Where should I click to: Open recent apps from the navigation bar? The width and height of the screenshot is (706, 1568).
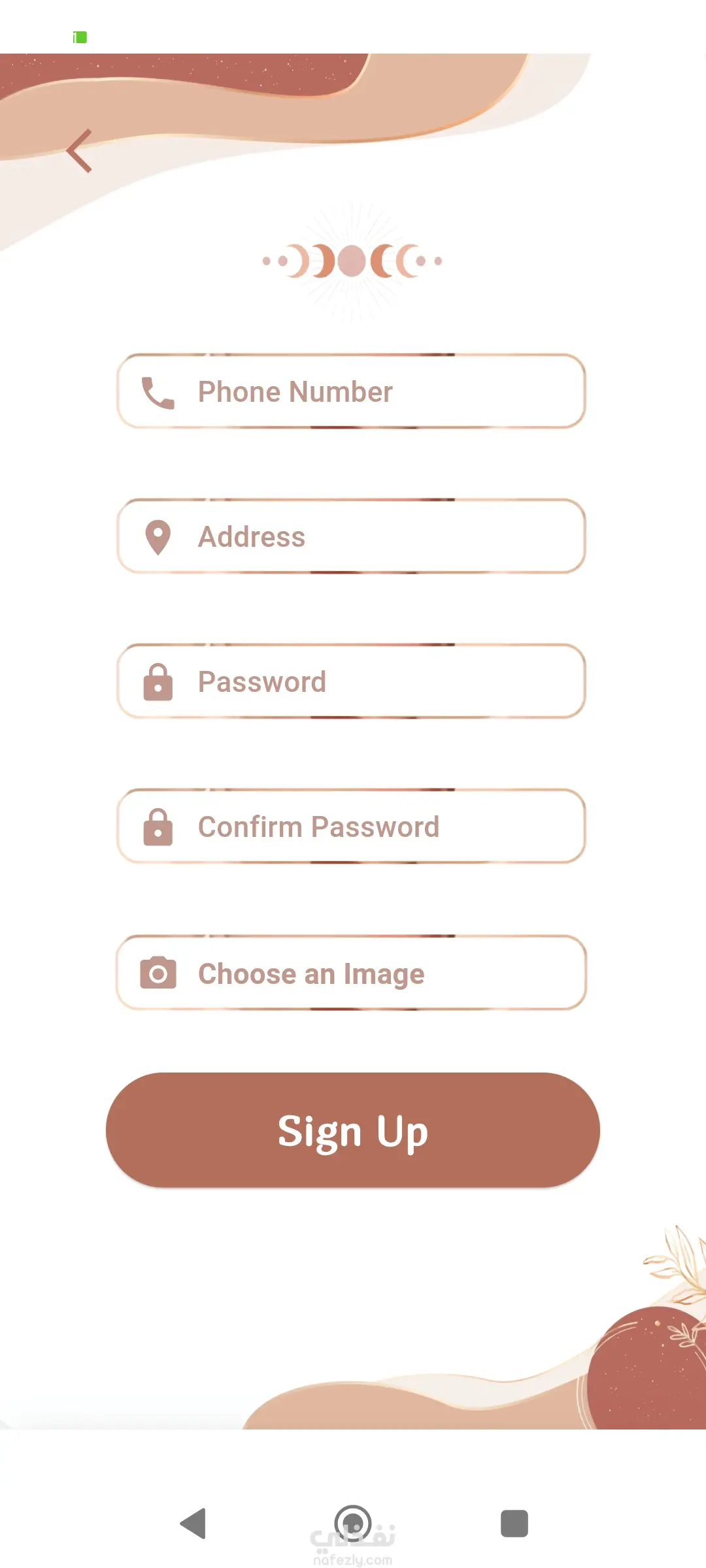(514, 1524)
